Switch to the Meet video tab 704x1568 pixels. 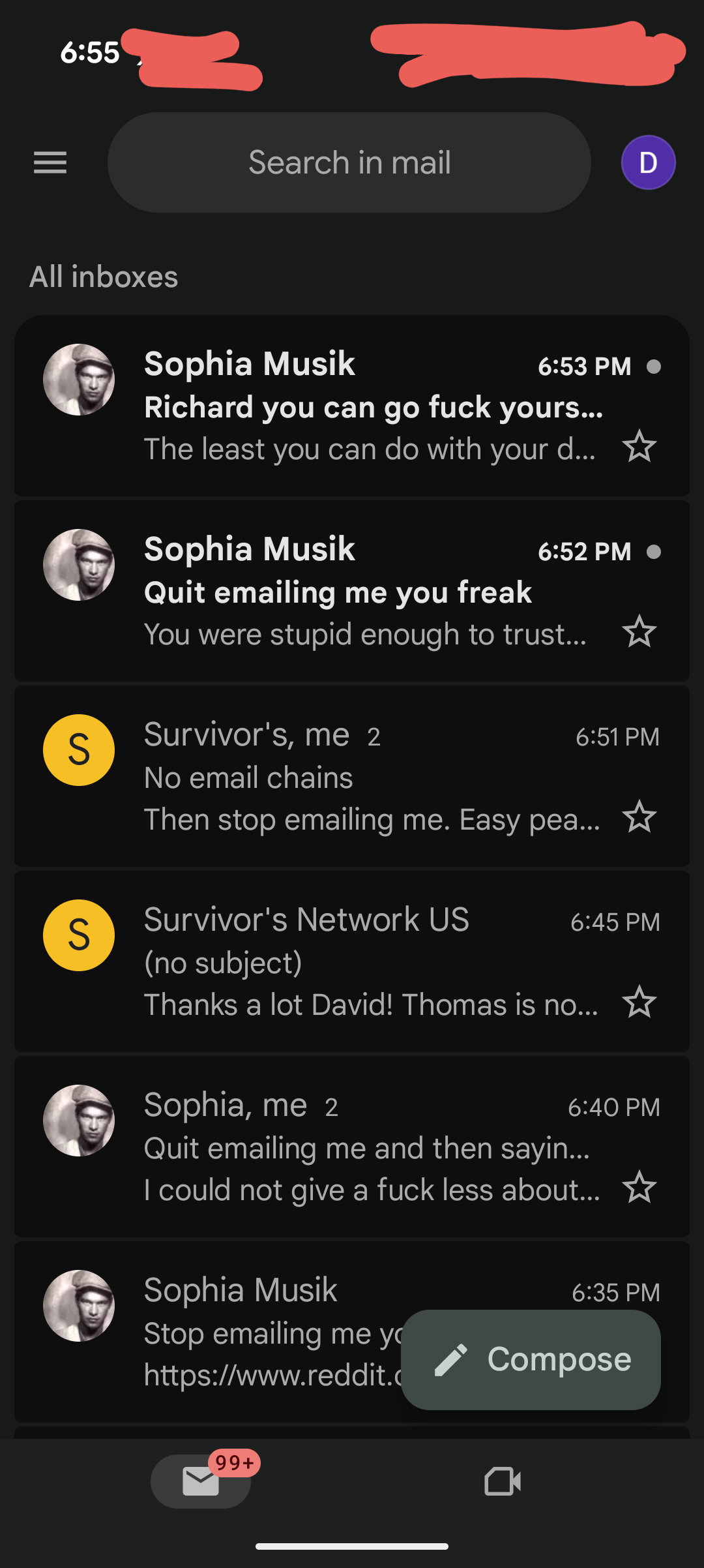tap(503, 1481)
